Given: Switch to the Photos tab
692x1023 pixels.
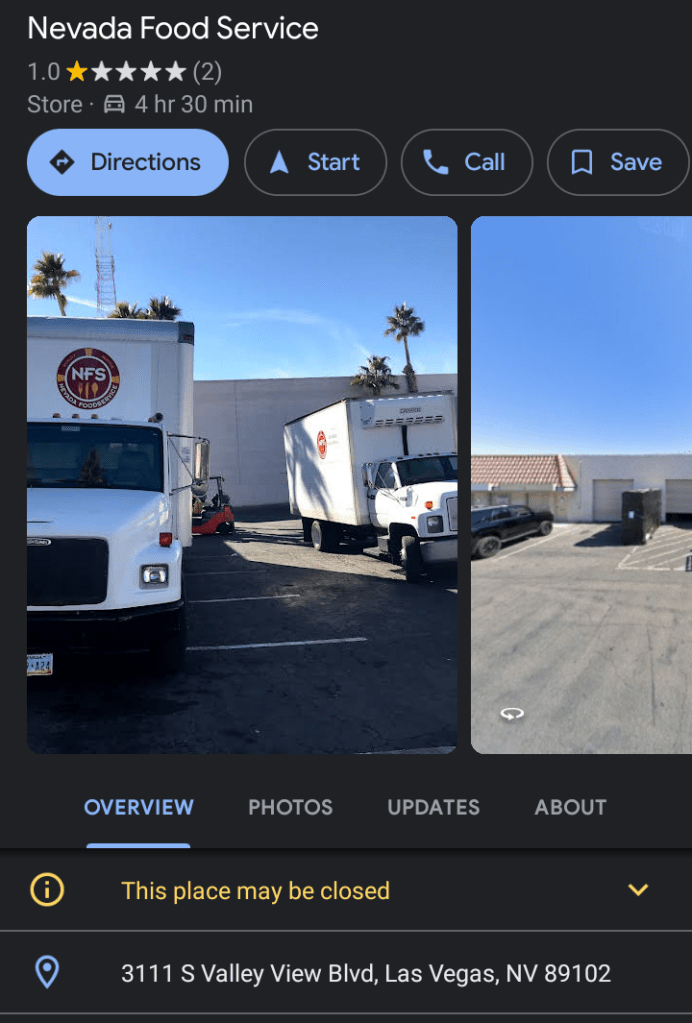Looking at the screenshot, I should 290,807.
